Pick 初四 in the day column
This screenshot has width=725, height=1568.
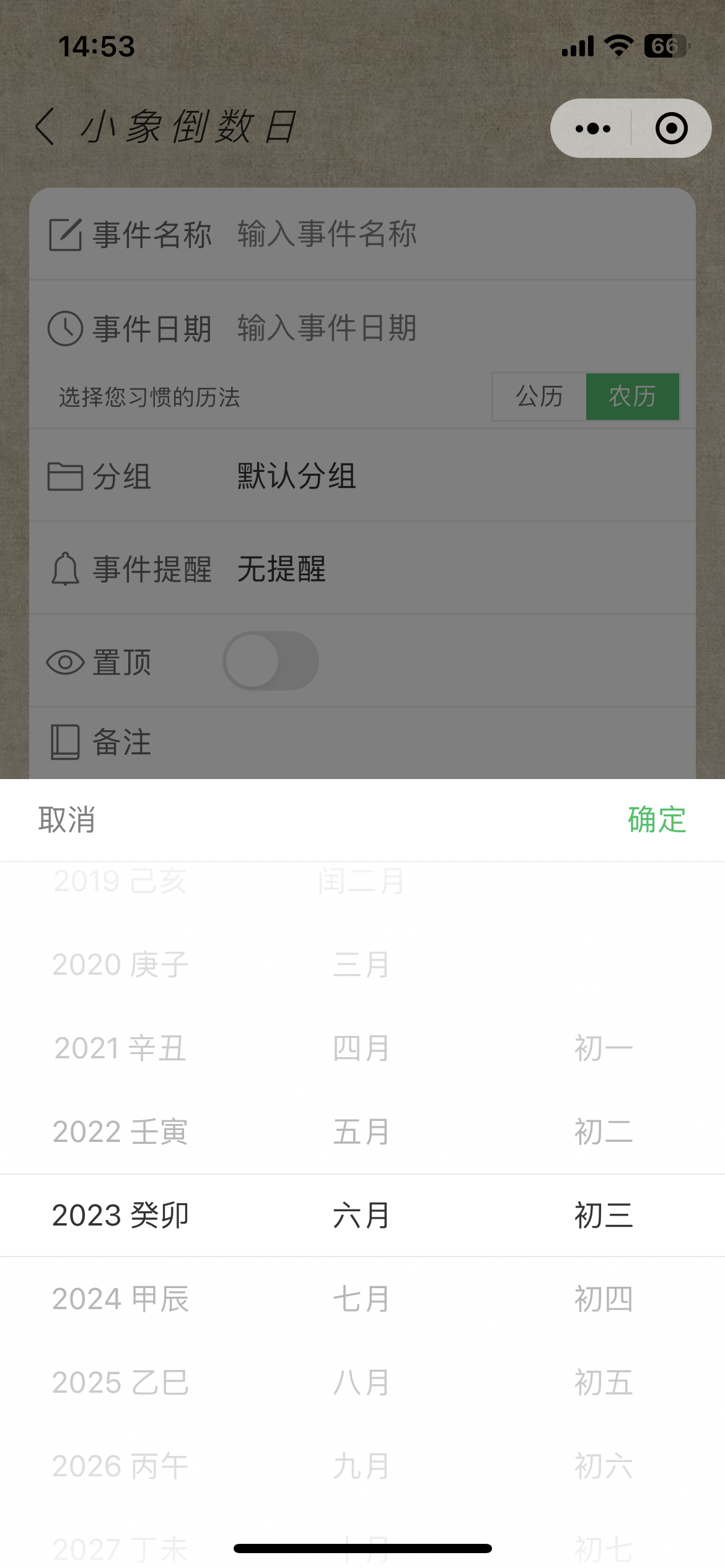click(x=604, y=1299)
